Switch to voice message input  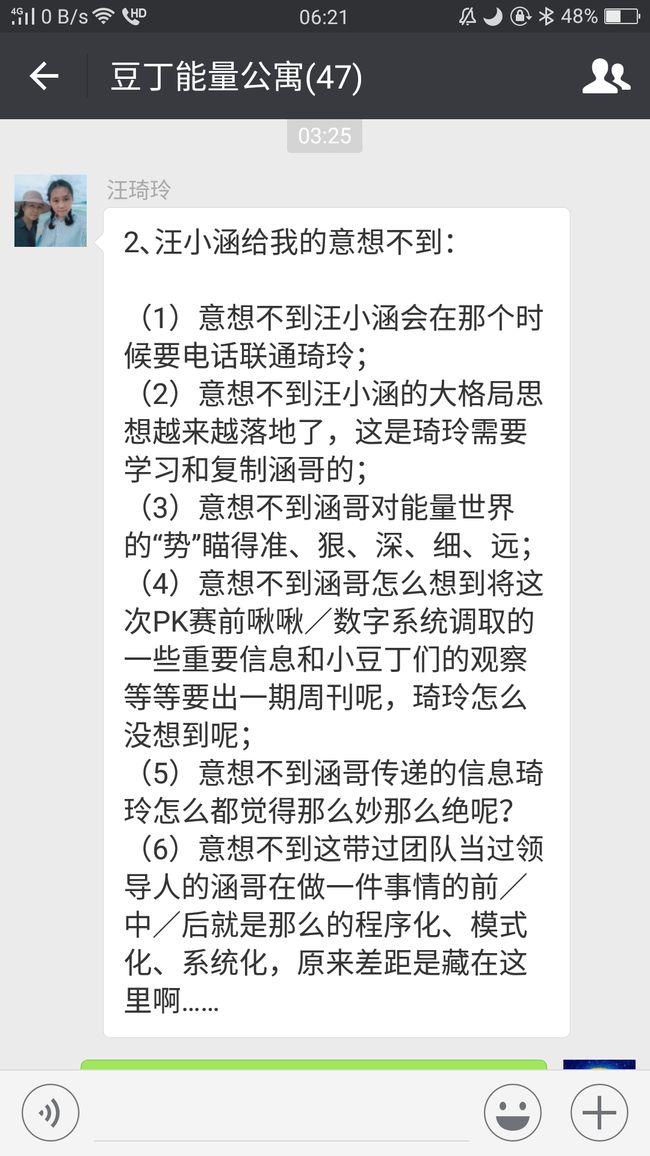pos(50,1113)
